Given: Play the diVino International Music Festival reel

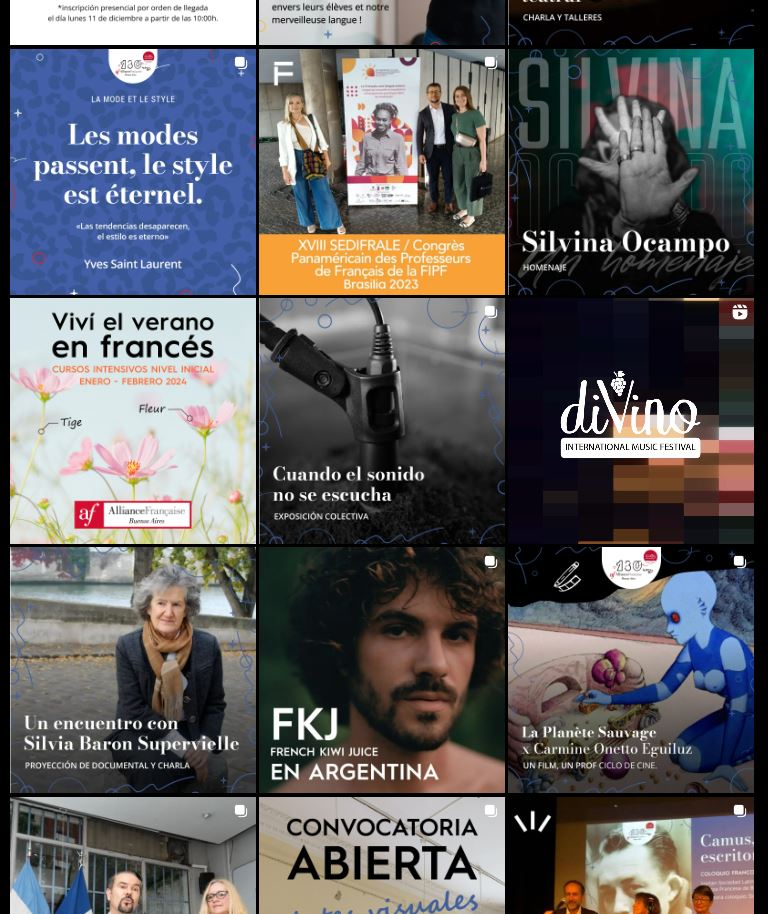Looking at the screenshot, I should (x=631, y=421).
